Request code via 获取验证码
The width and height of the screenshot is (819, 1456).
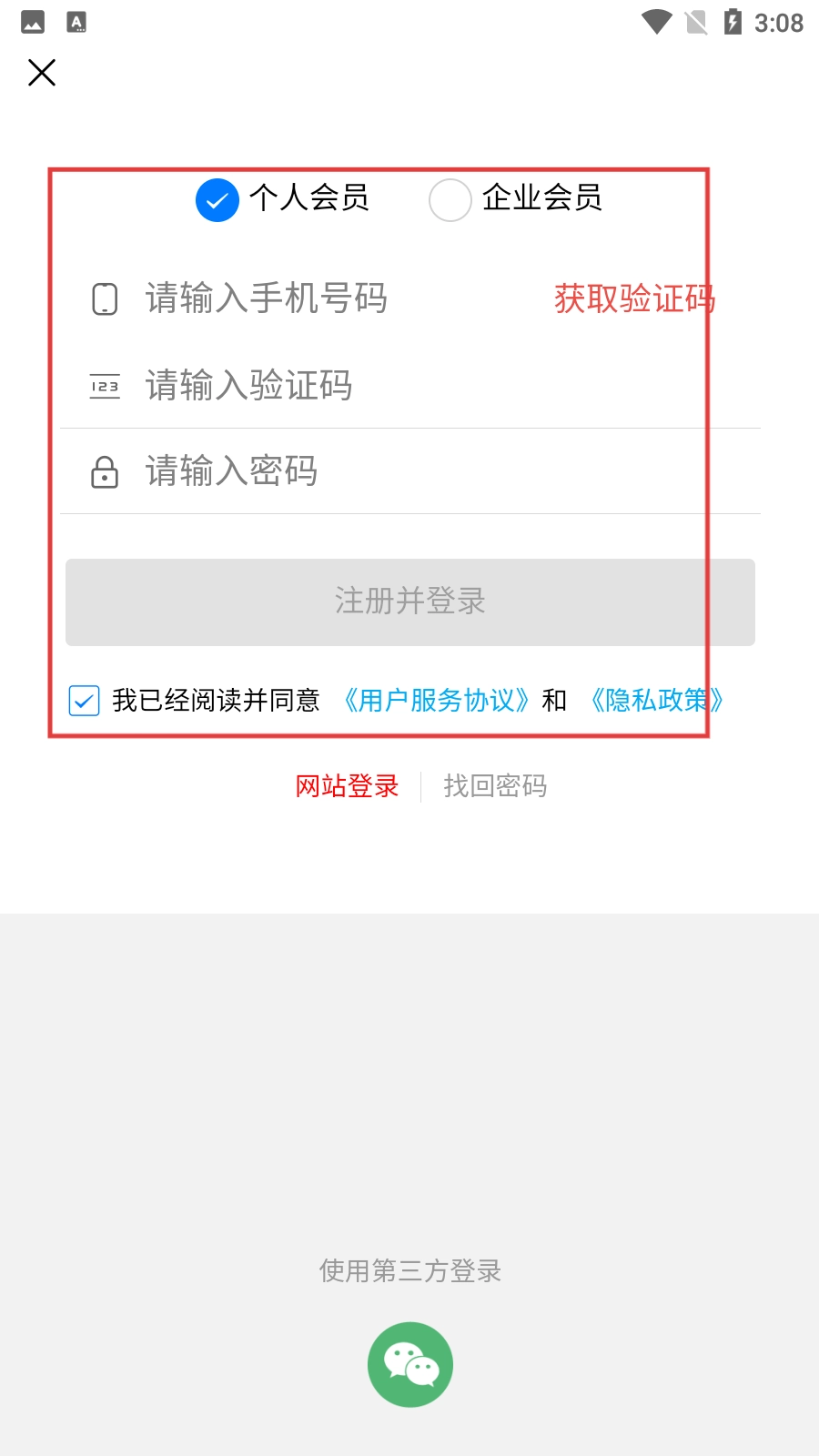[634, 298]
